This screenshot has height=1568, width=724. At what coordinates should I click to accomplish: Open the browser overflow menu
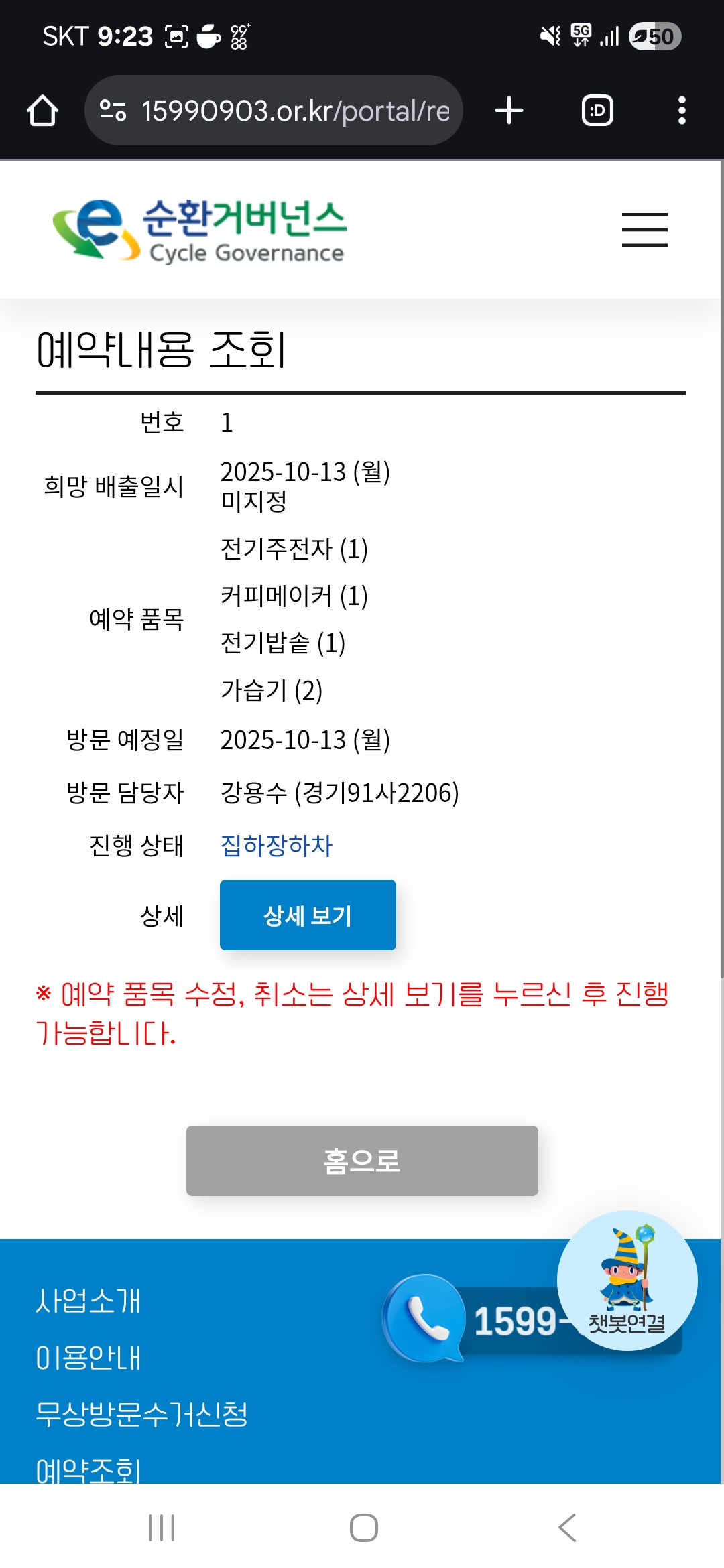pyautogui.click(x=682, y=111)
